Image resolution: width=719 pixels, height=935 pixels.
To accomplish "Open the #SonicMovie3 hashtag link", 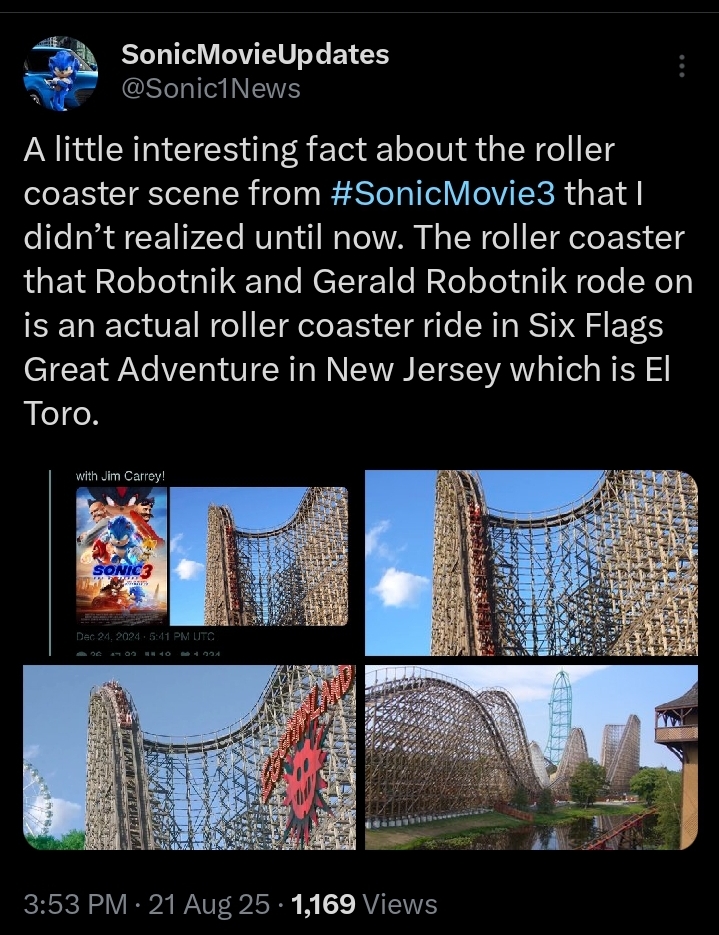I will tap(442, 193).
